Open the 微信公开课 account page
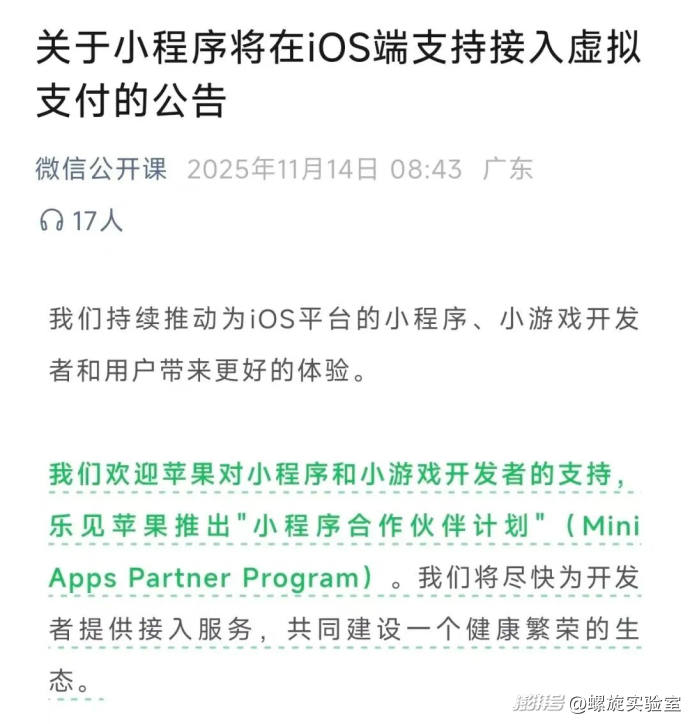The height and width of the screenshot is (724, 690). 101,168
